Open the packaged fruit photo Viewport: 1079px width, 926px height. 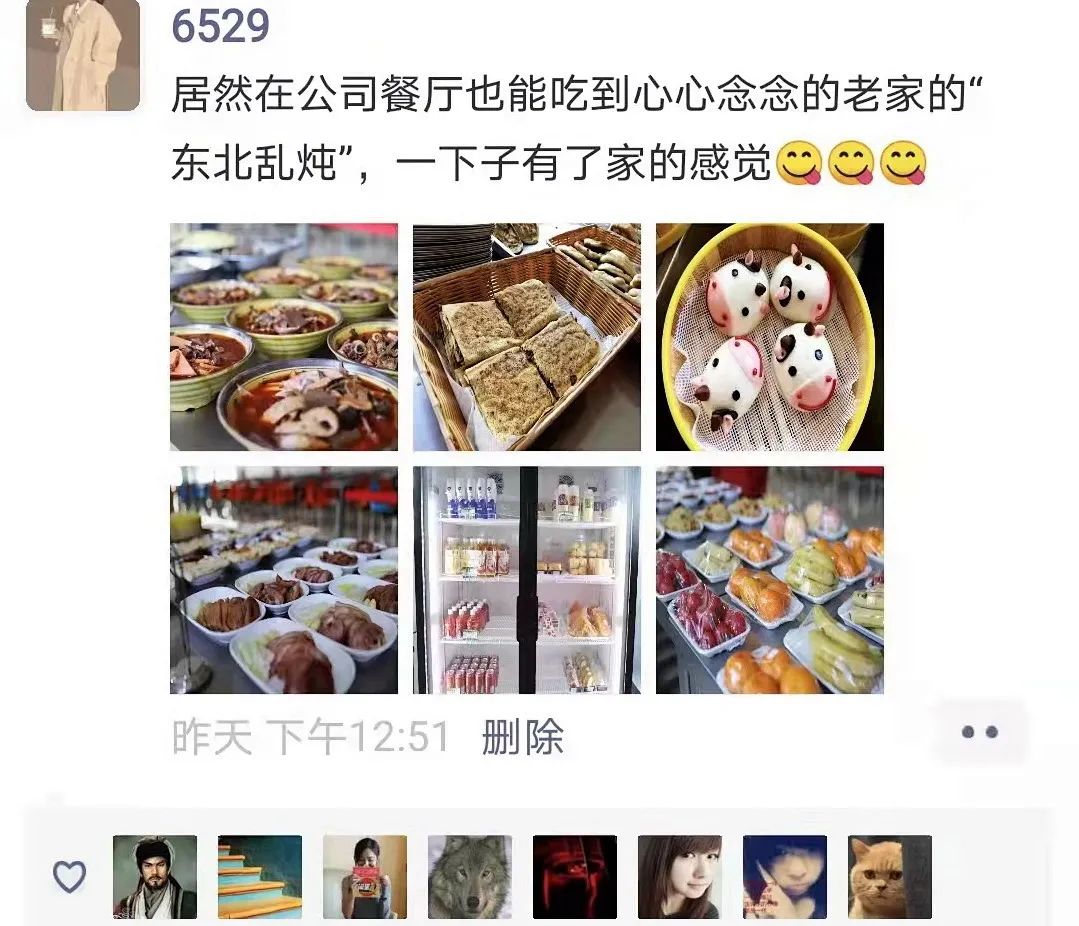click(770, 580)
